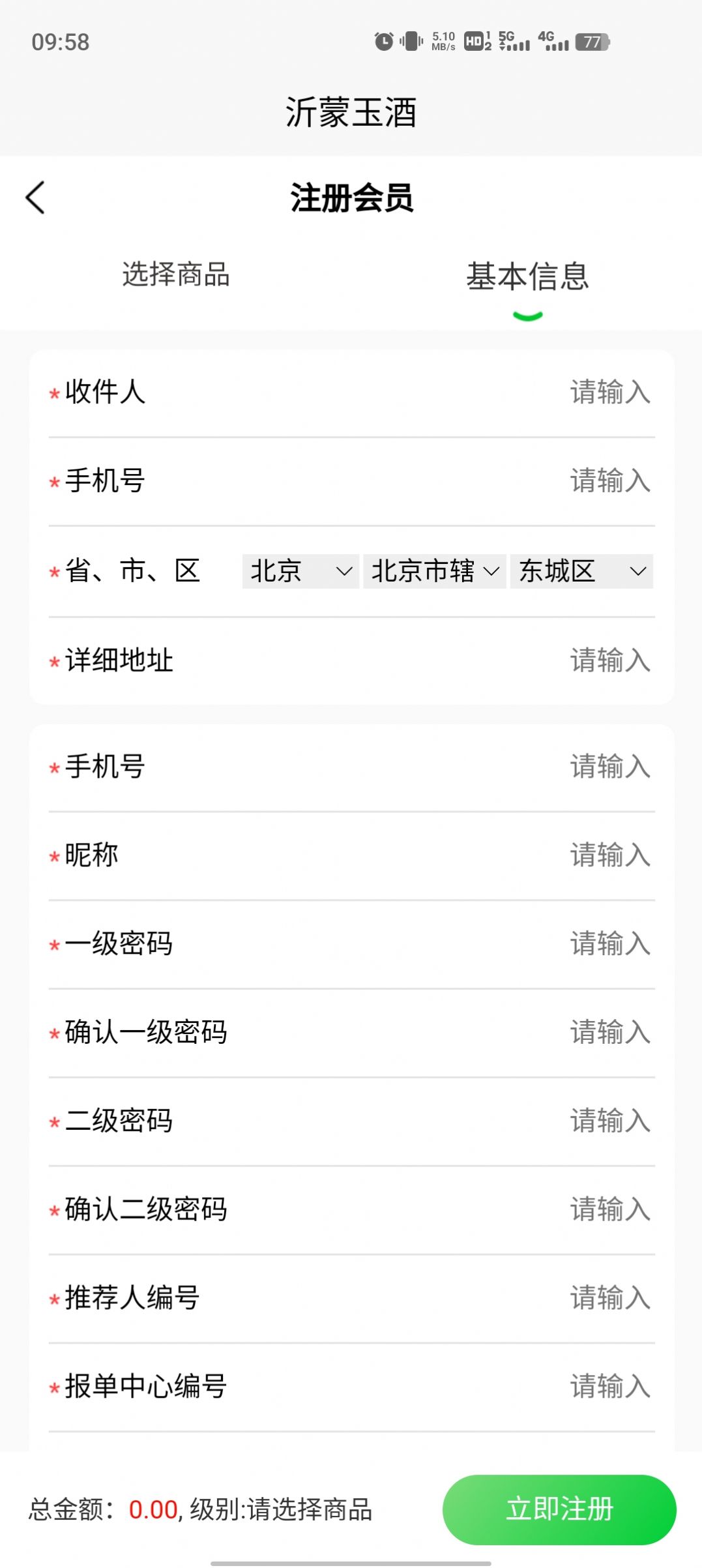Focus the 报单中心编号 field

pos(609,1387)
